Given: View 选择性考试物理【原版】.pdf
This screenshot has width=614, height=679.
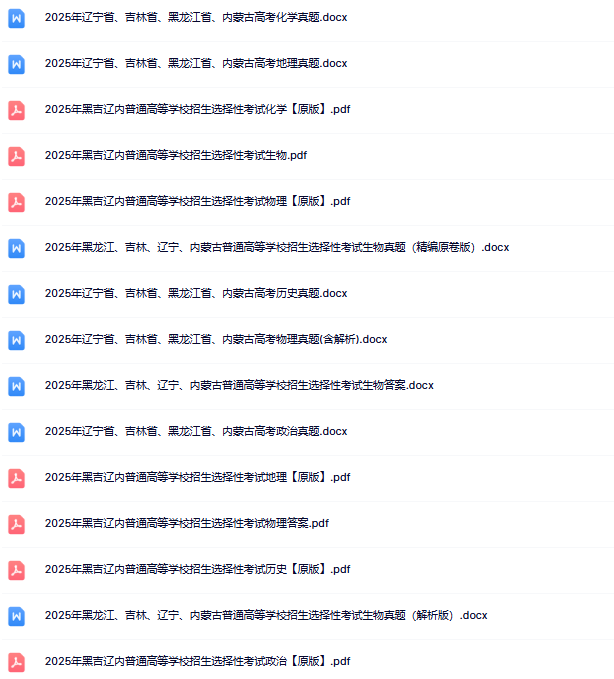Looking at the screenshot, I should pyautogui.click(x=198, y=201).
